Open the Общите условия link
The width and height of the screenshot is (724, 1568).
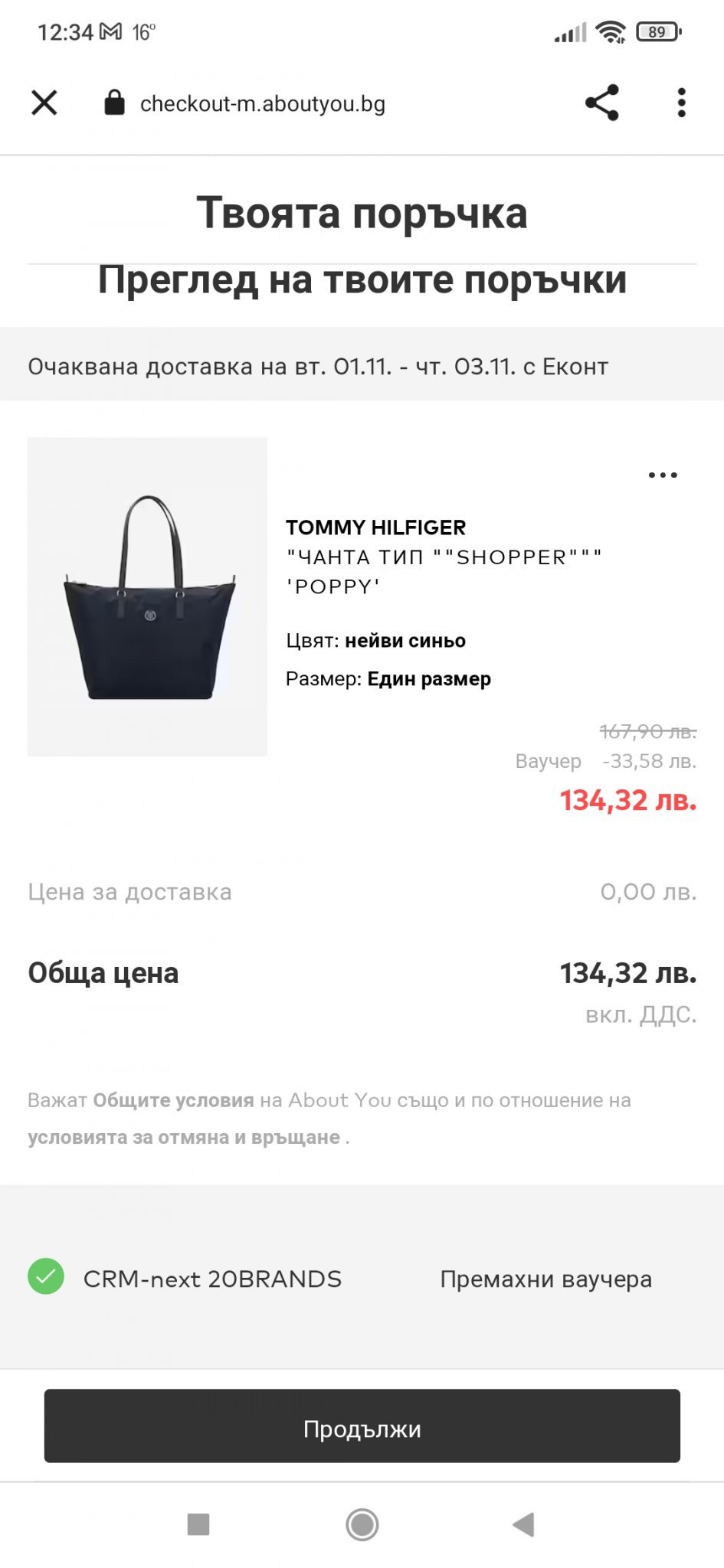[173, 1100]
